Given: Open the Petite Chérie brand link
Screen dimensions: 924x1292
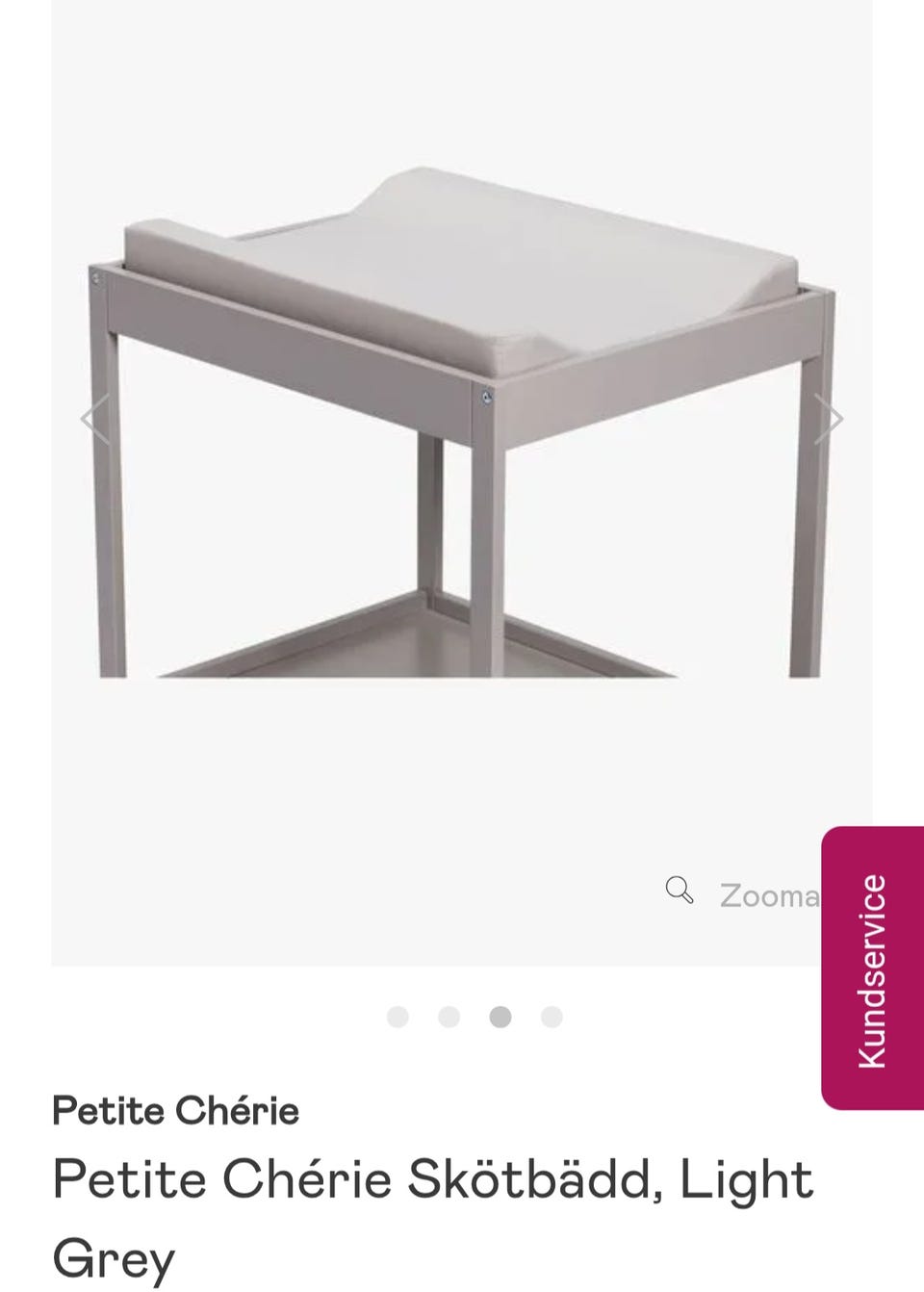Looking at the screenshot, I should pyautogui.click(x=176, y=1111).
